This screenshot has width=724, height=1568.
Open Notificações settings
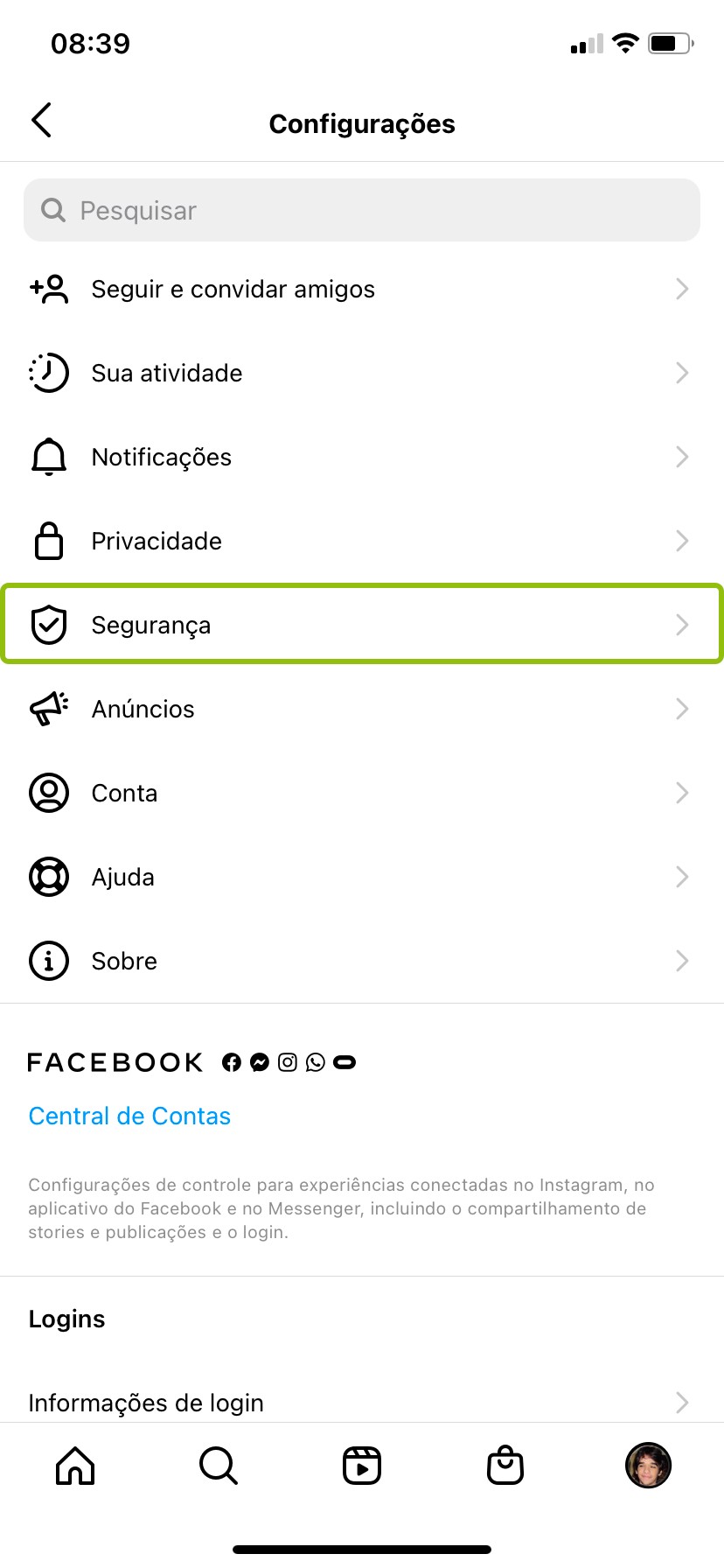pyautogui.click(x=362, y=457)
